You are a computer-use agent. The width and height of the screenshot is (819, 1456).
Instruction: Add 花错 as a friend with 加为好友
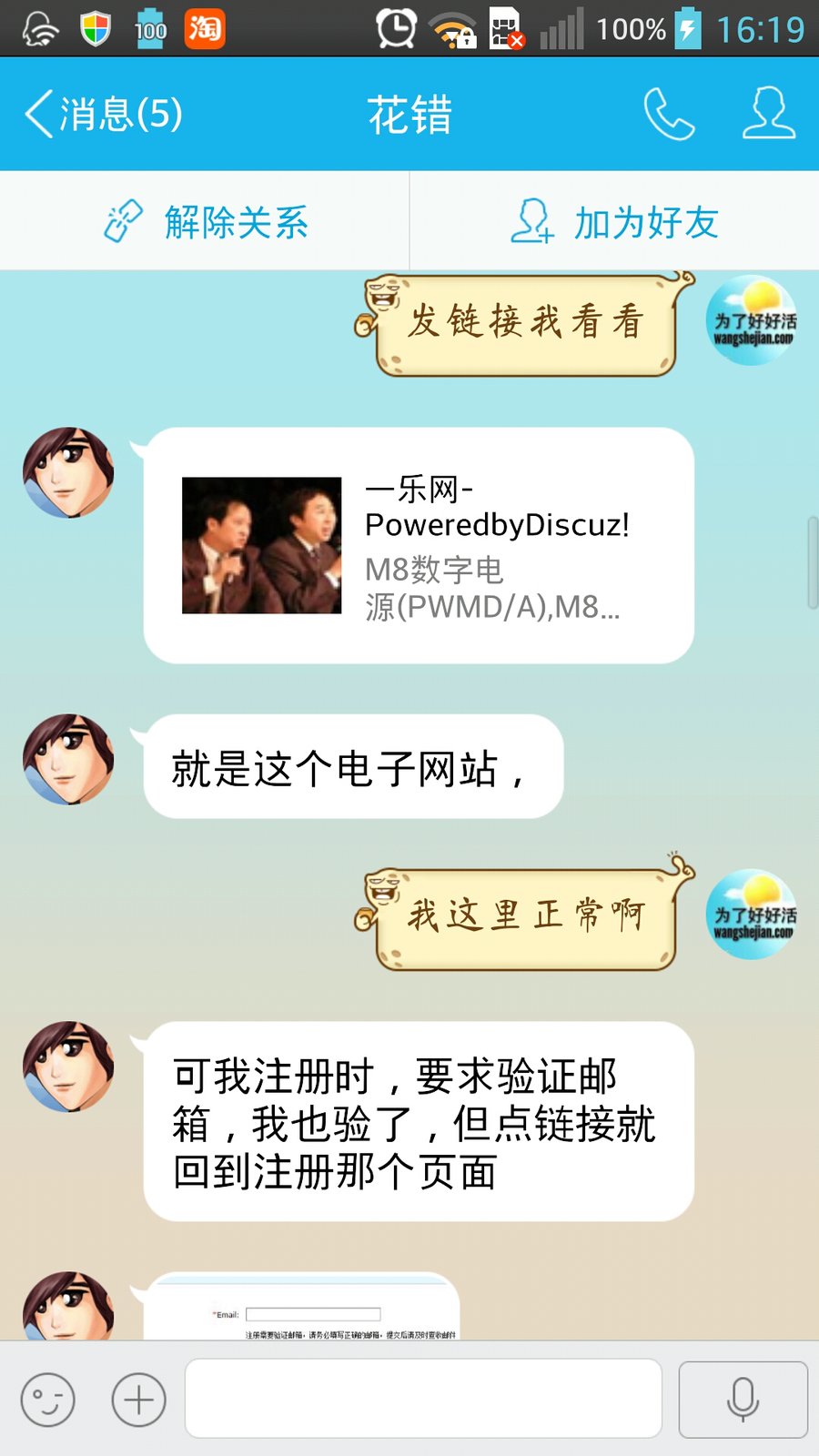pyautogui.click(x=615, y=222)
